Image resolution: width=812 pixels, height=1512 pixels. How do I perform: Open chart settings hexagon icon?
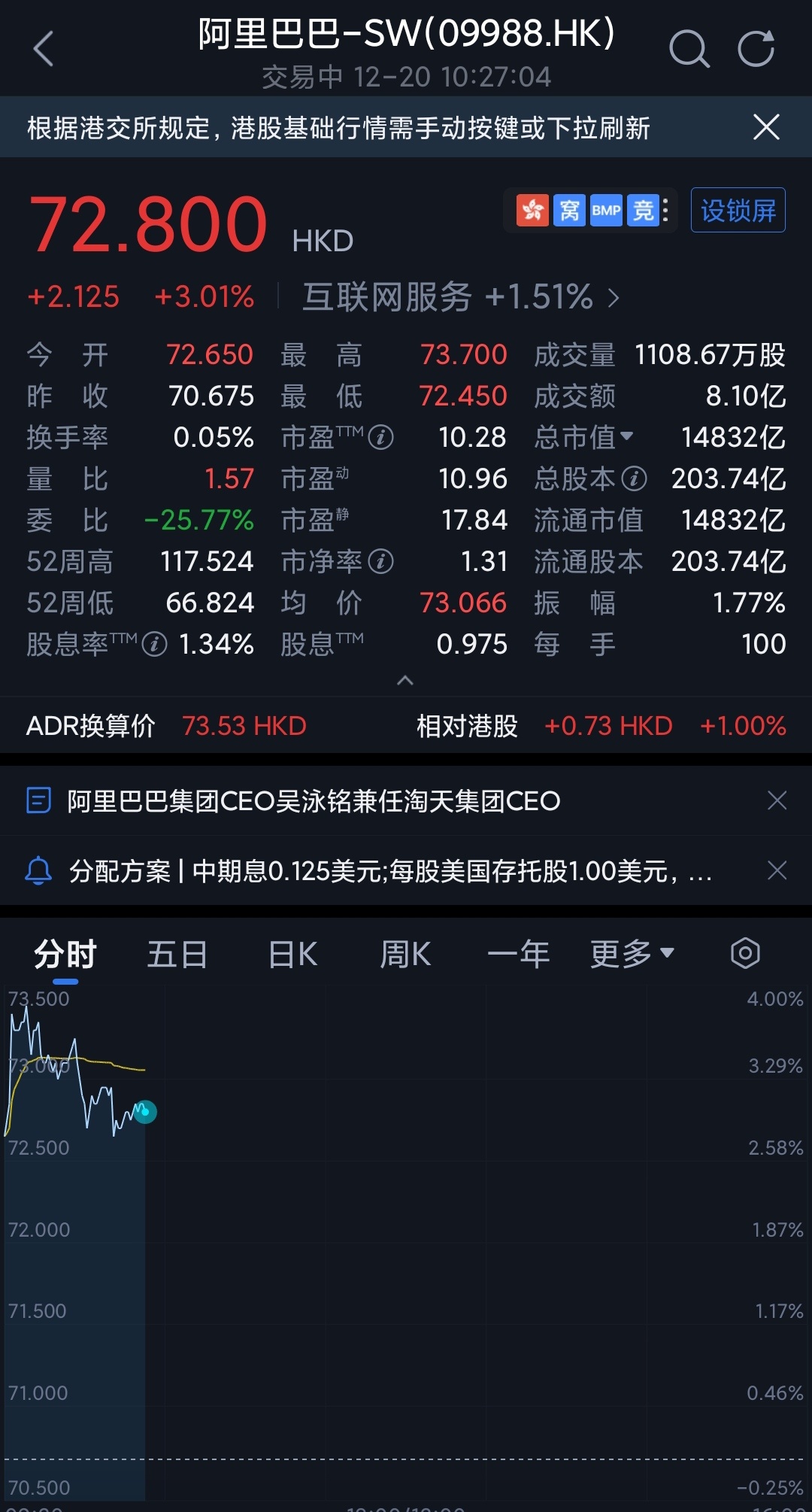[745, 953]
